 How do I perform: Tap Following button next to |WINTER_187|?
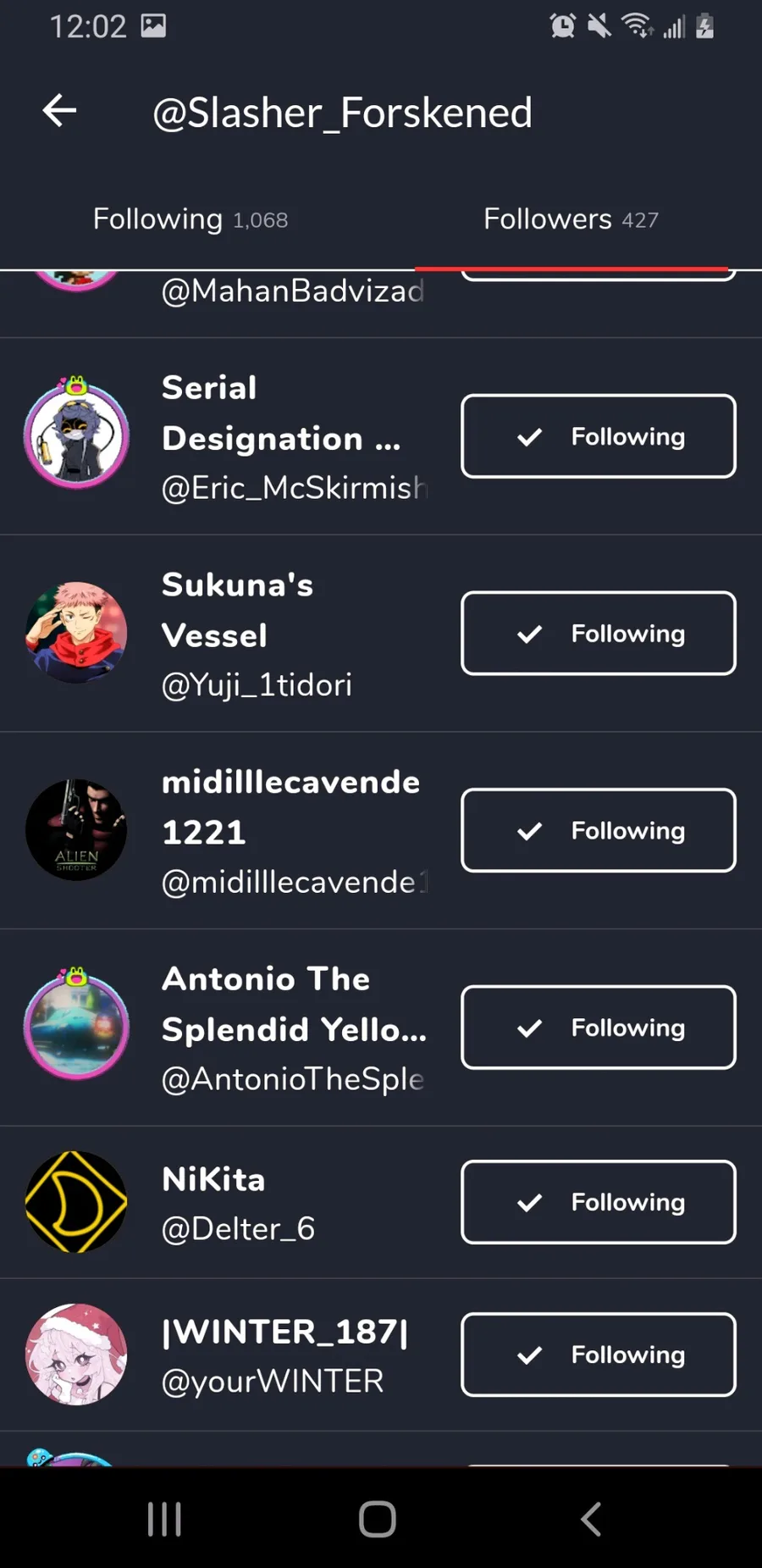pos(598,1355)
